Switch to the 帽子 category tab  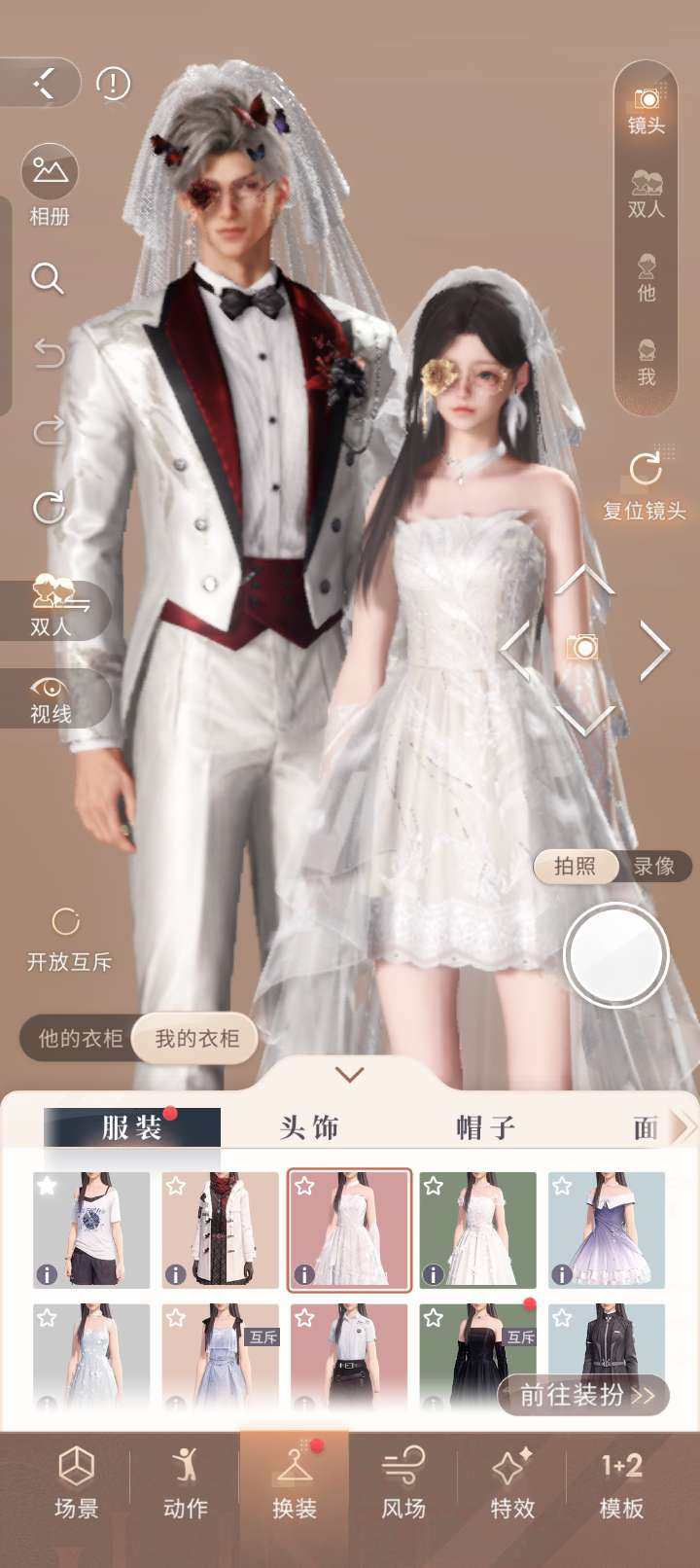coord(486,1127)
